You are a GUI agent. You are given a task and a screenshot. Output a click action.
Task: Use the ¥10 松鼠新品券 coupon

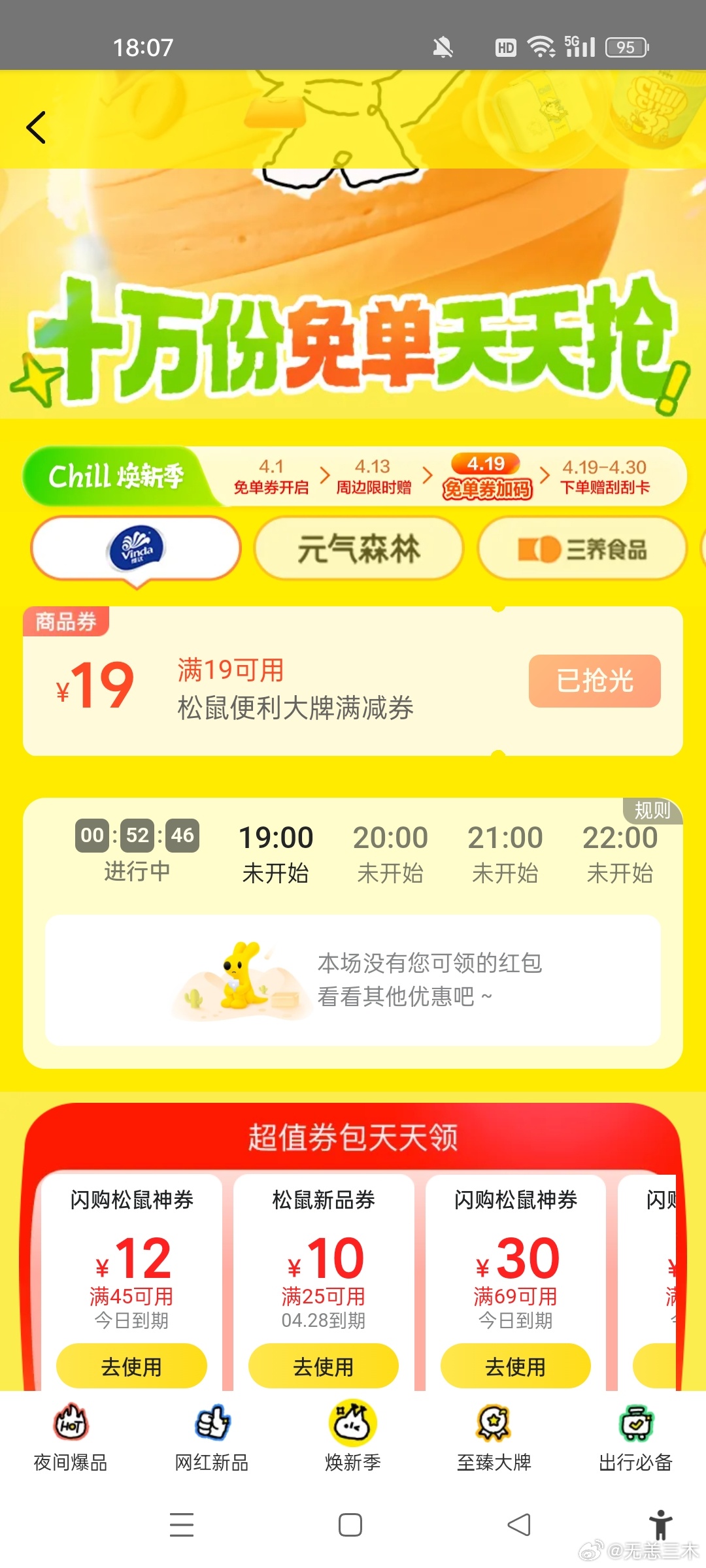(x=324, y=1366)
